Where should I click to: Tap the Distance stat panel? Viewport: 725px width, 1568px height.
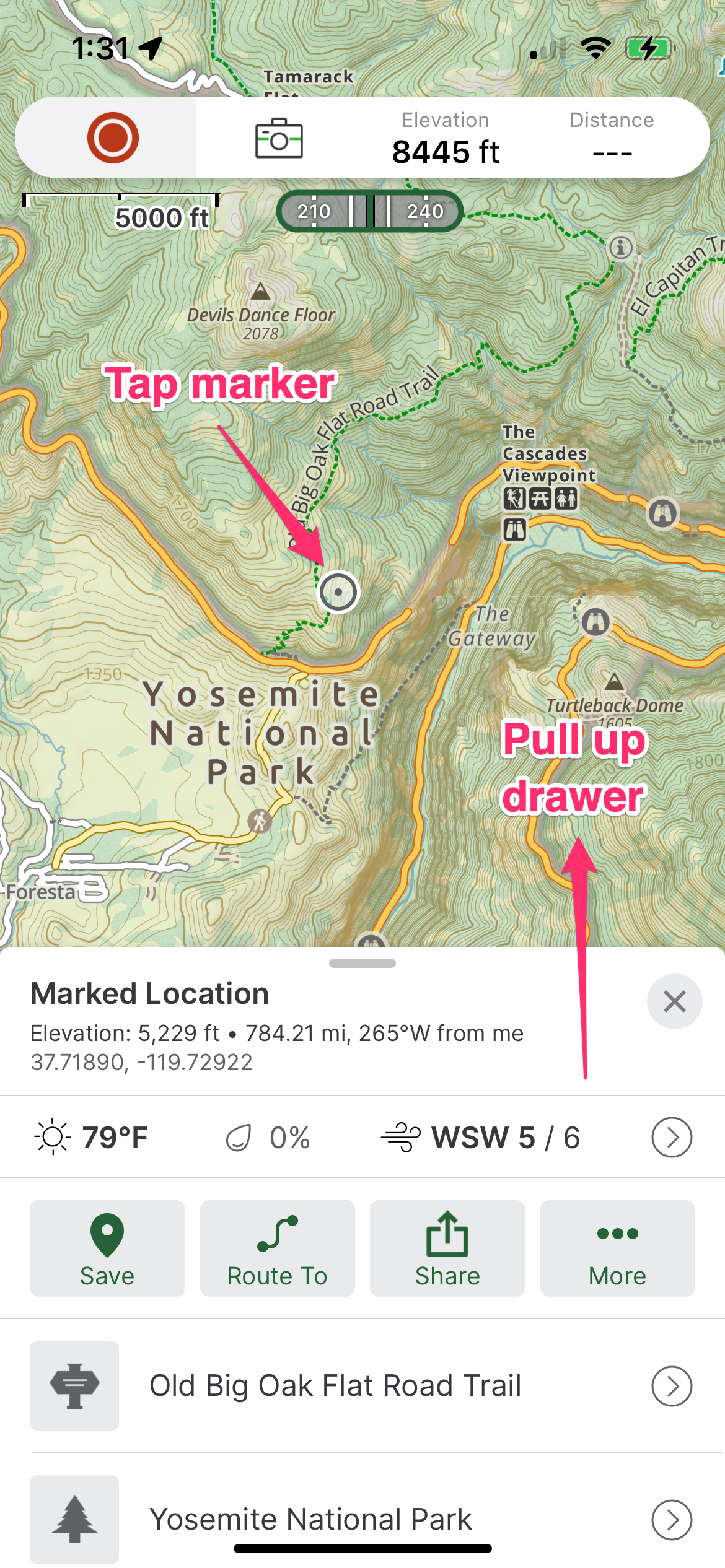coord(612,137)
